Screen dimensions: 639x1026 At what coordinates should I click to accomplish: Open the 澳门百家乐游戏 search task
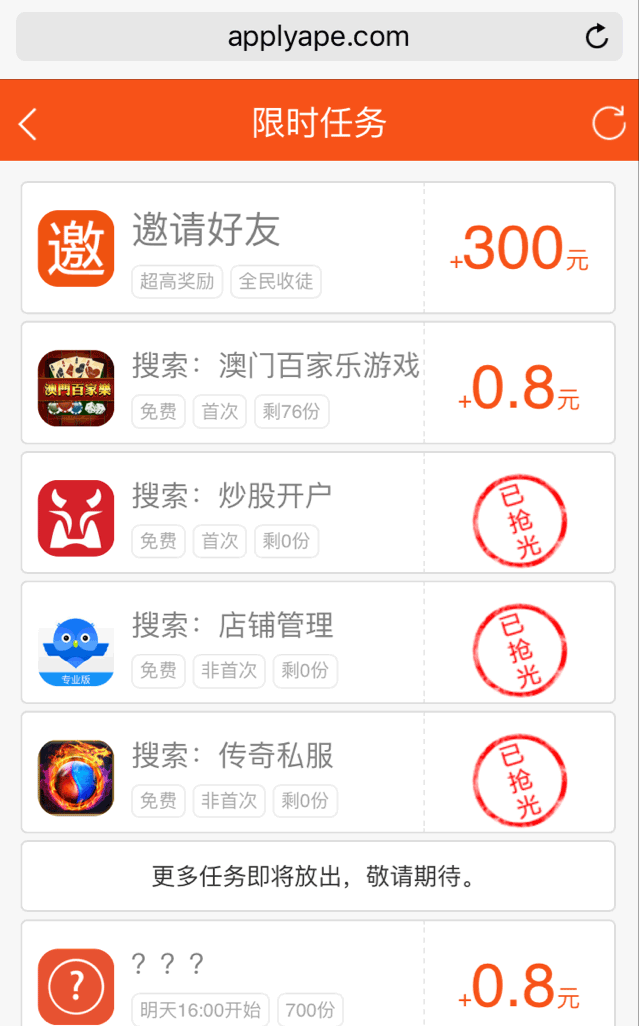pyautogui.click(x=318, y=383)
